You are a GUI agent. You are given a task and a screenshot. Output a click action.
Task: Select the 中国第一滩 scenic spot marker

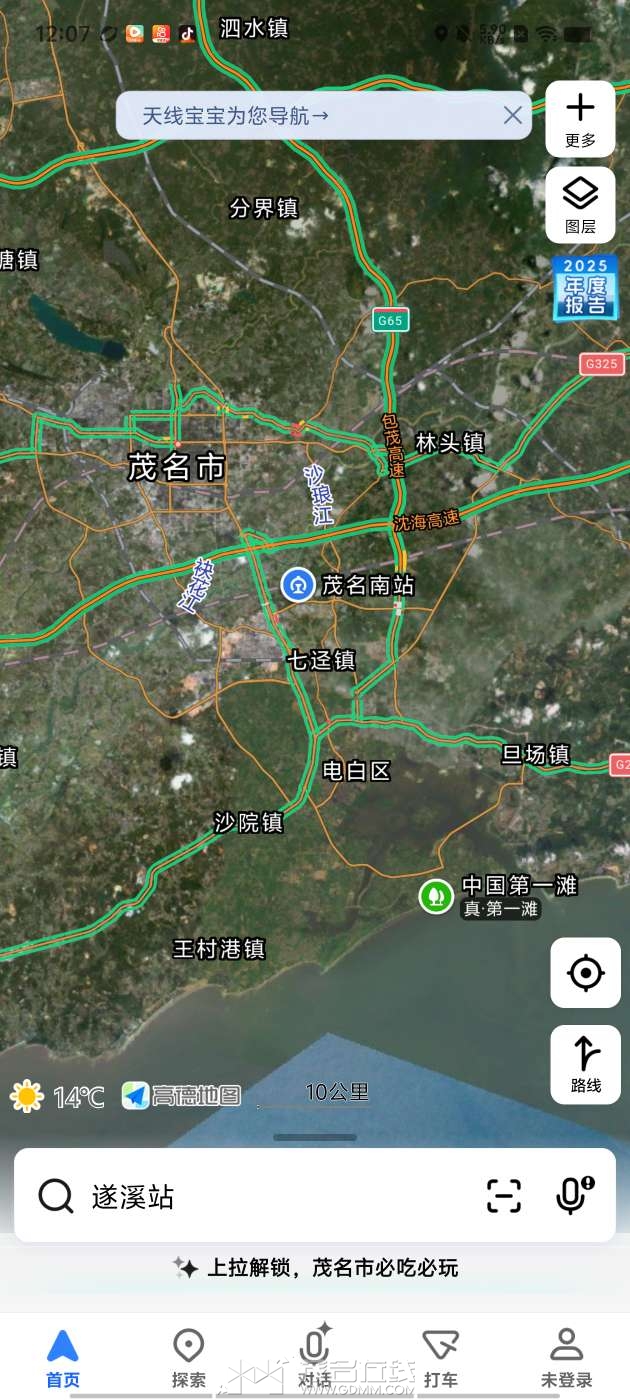pyautogui.click(x=436, y=895)
